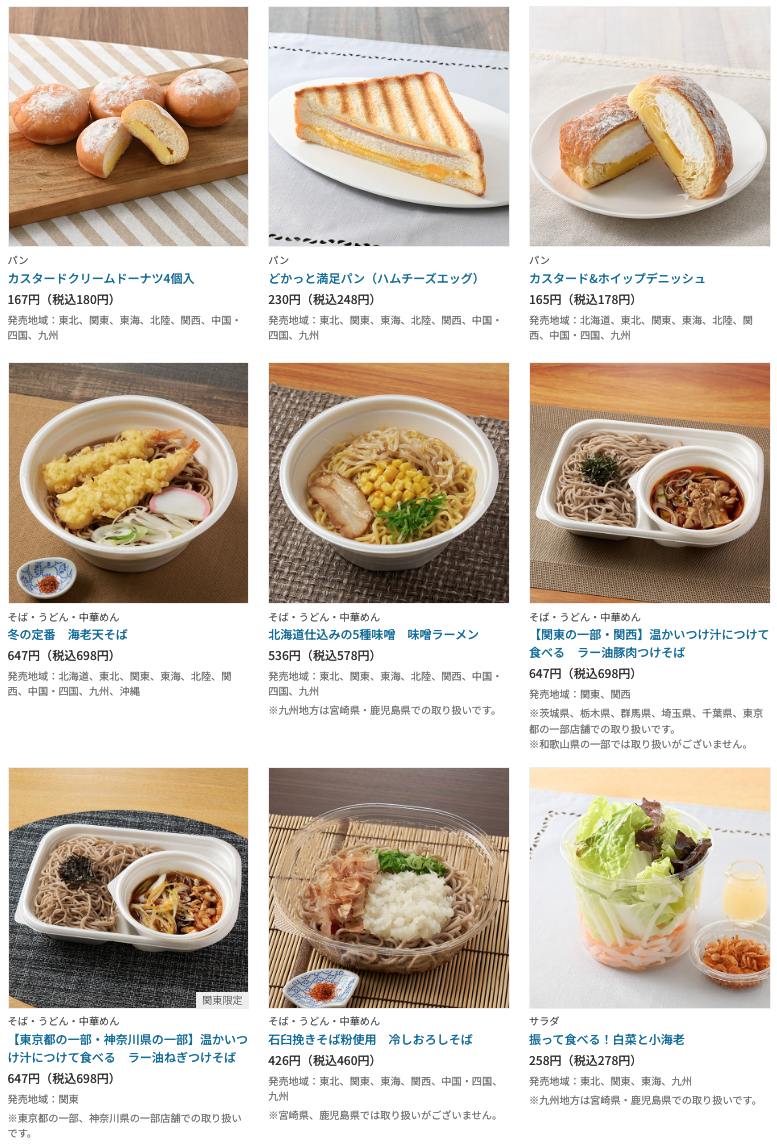Open the カスタードクリームドーナツ4個入 product link

[x=101, y=278]
